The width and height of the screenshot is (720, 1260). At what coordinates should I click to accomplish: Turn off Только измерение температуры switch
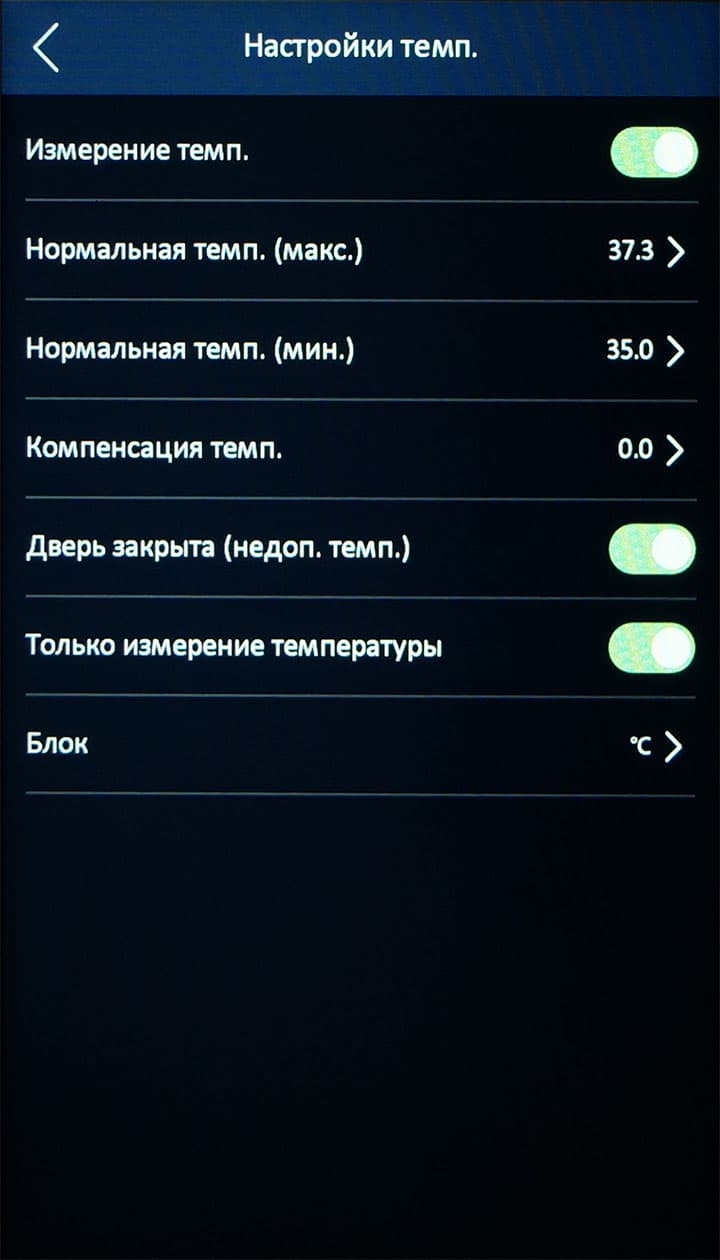pos(652,647)
